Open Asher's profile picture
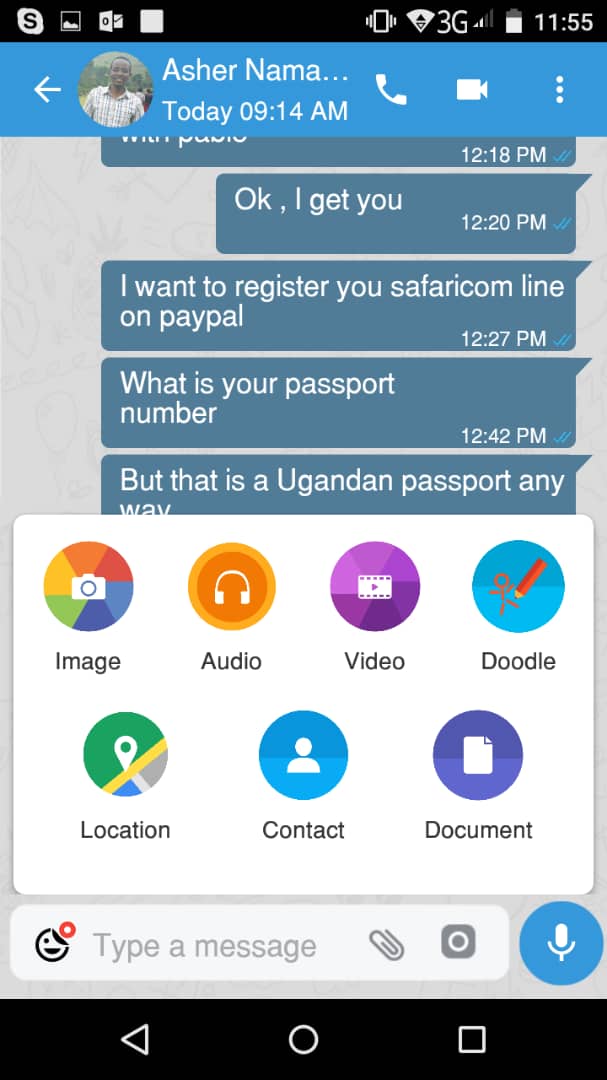 click(x=115, y=90)
